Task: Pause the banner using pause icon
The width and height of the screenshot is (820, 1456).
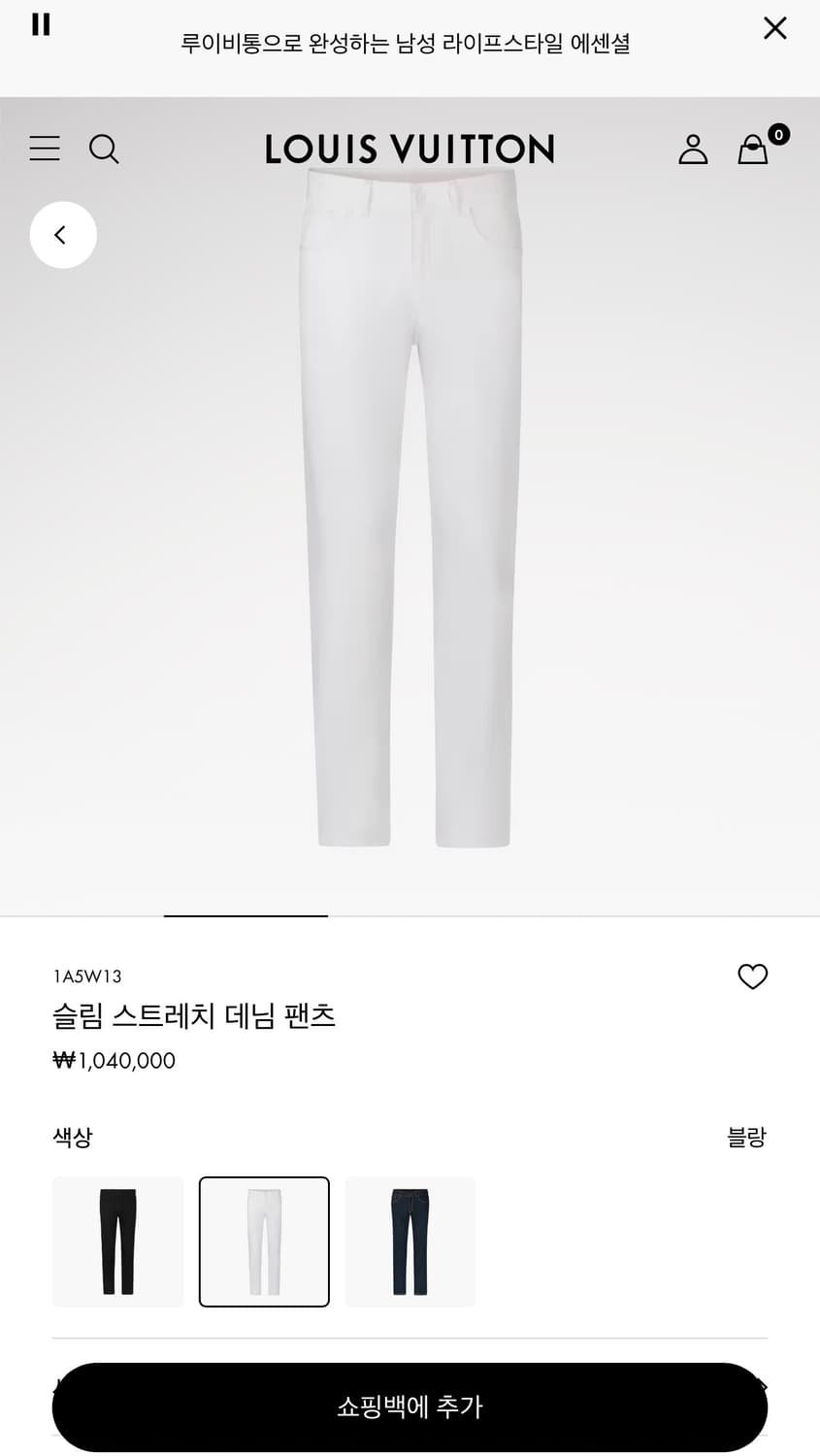Action: point(40,26)
